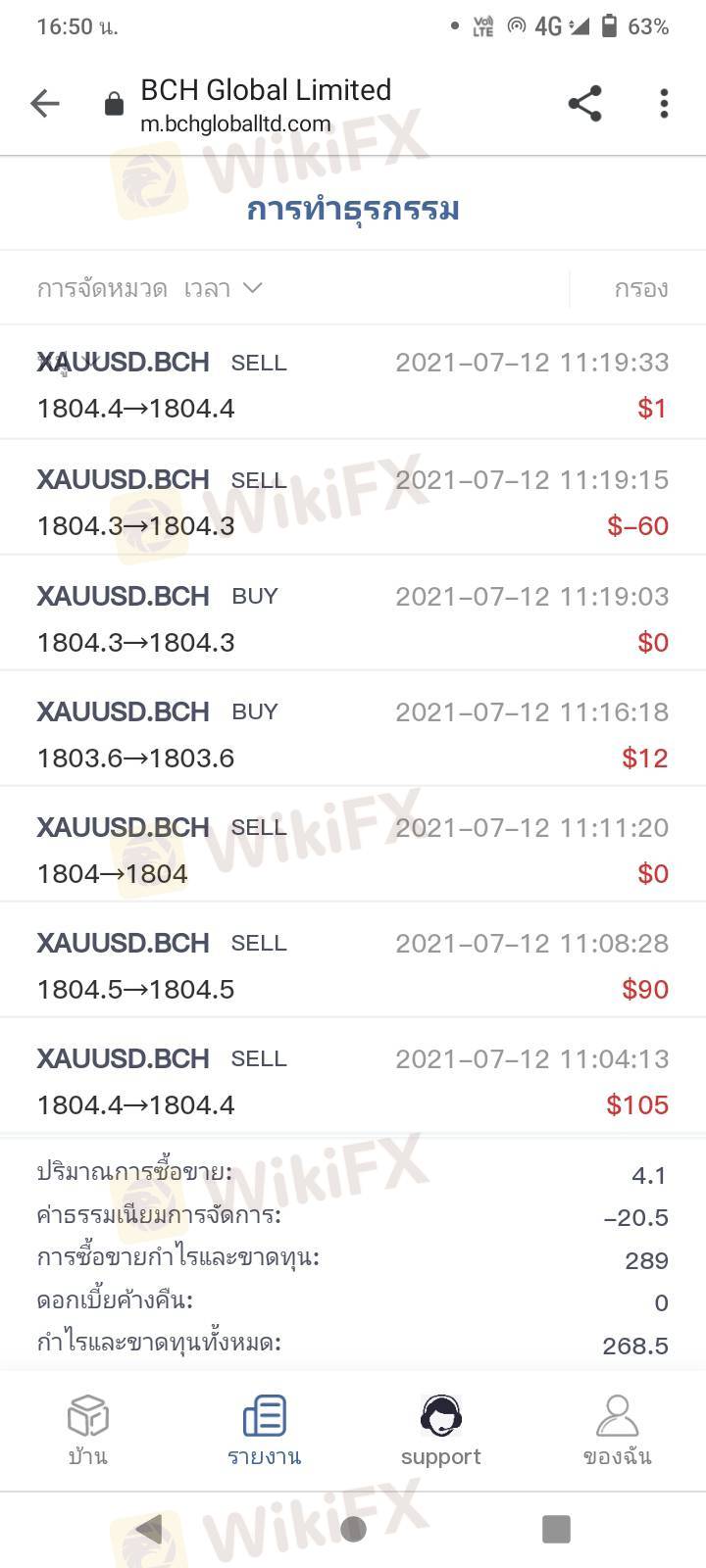View the SELL trade with $-60 loss
Image resolution: width=706 pixels, height=1568 pixels.
coord(353,501)
